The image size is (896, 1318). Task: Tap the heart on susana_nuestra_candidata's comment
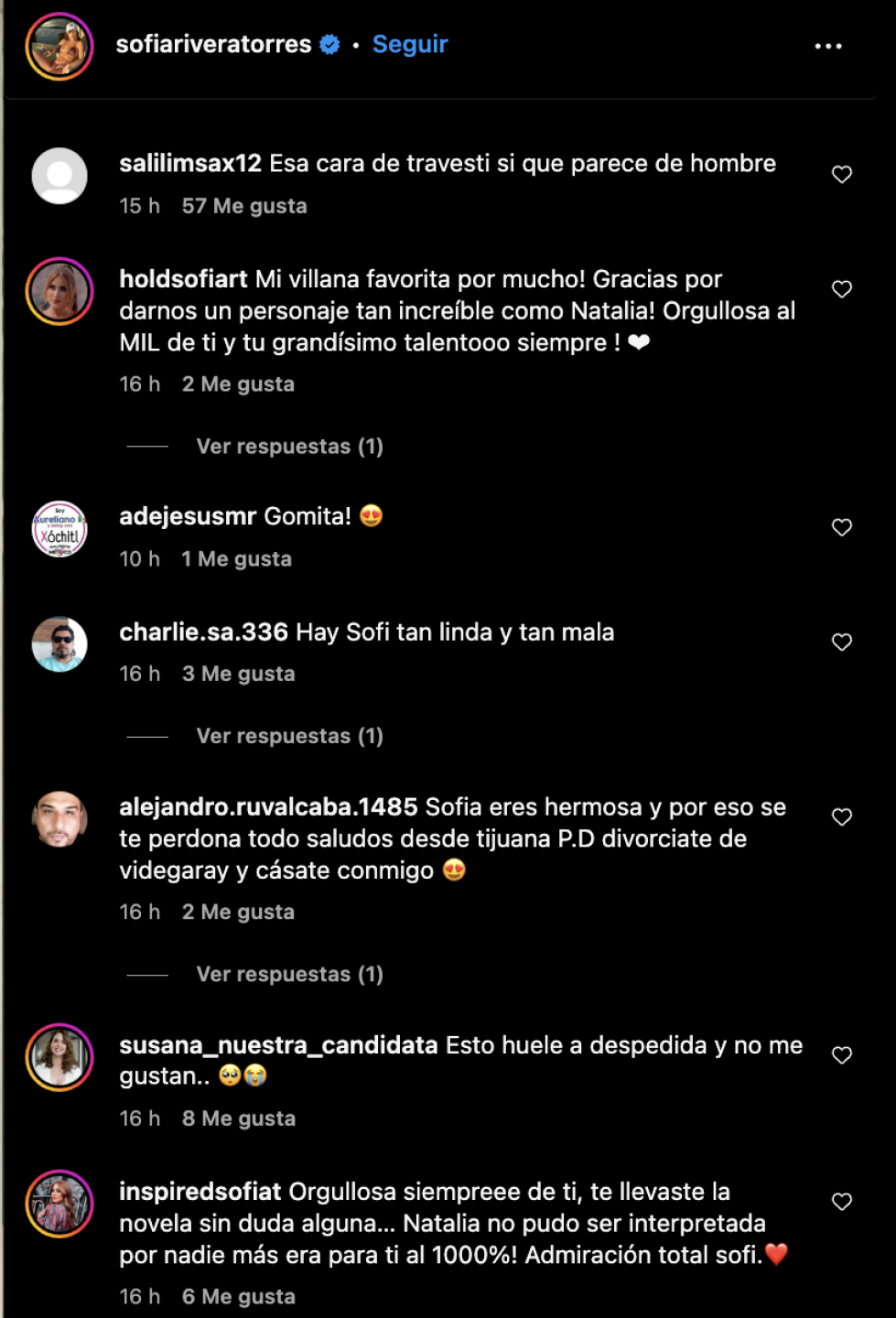point(841,1055)
